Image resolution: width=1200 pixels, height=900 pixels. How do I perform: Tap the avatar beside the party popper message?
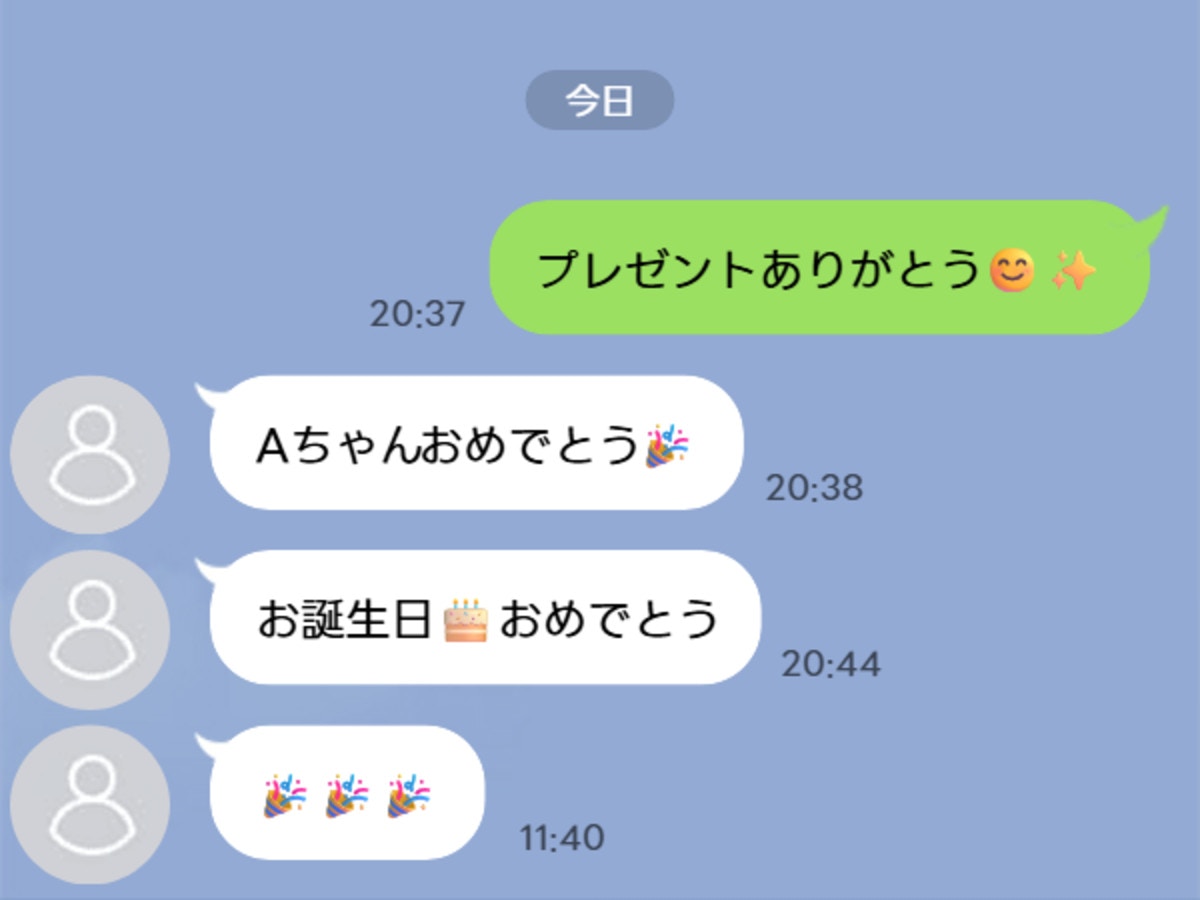pyautogui.click(x=90, y=805)
